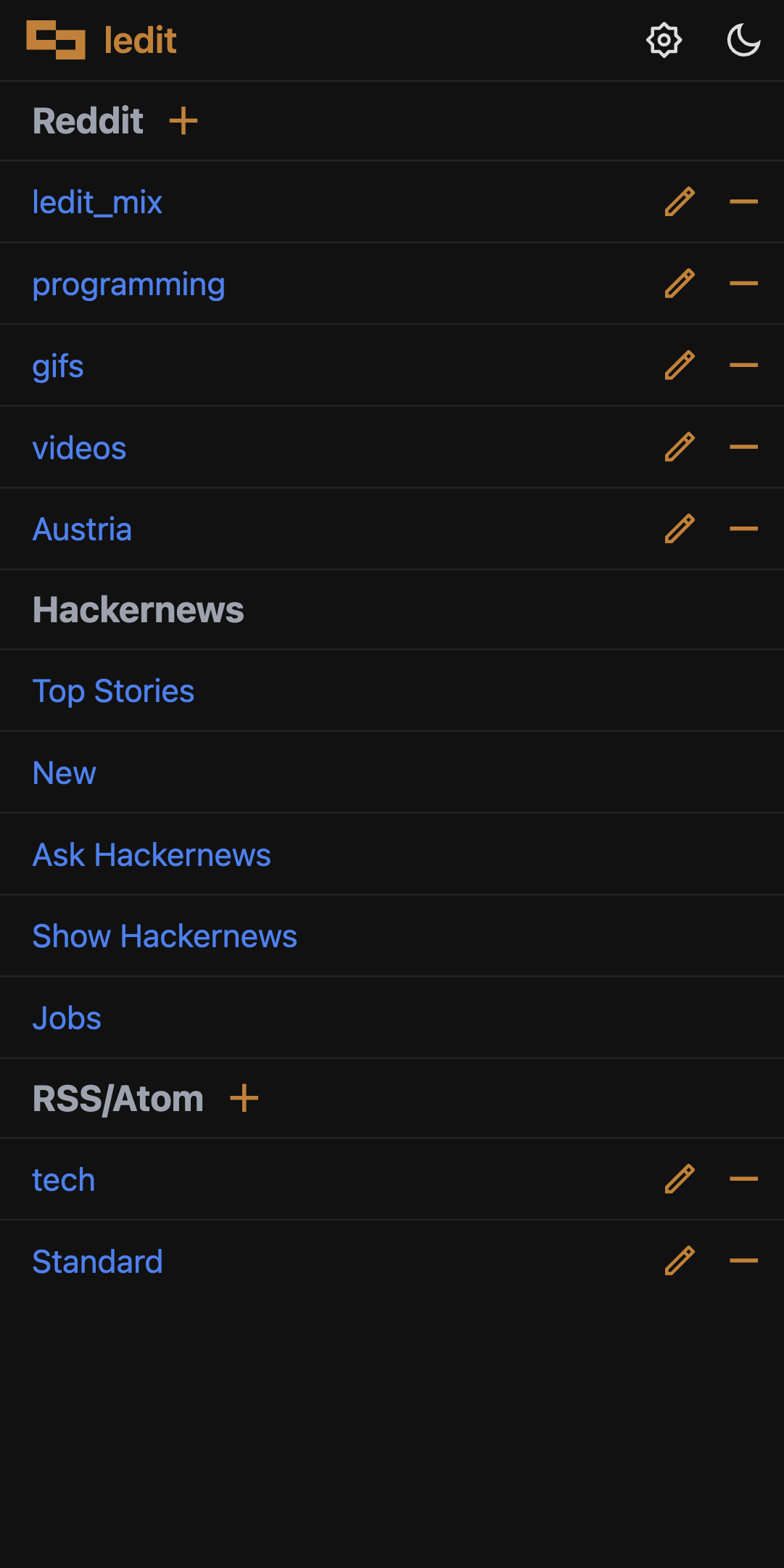784x1568 pixels.
Task: Add a new Reddit bookmark
Action: 183,120
